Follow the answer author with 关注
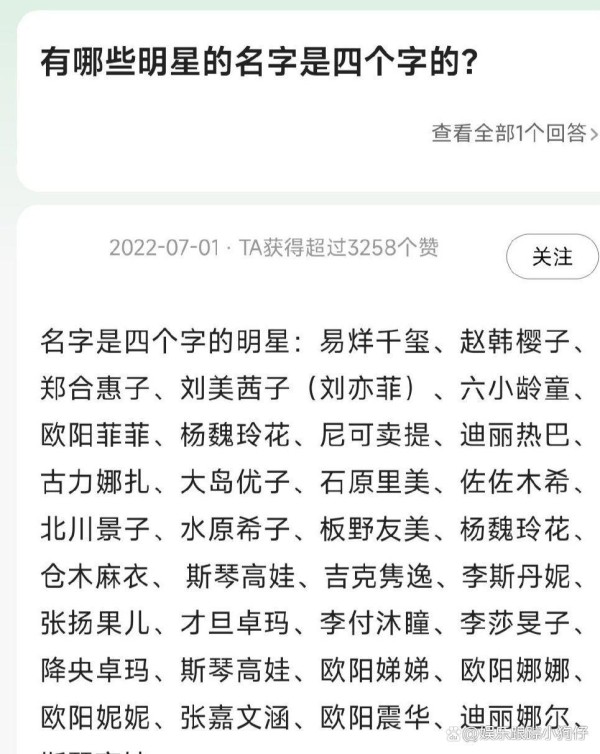Viewport: 600px width, 754px height. (551, 257)
